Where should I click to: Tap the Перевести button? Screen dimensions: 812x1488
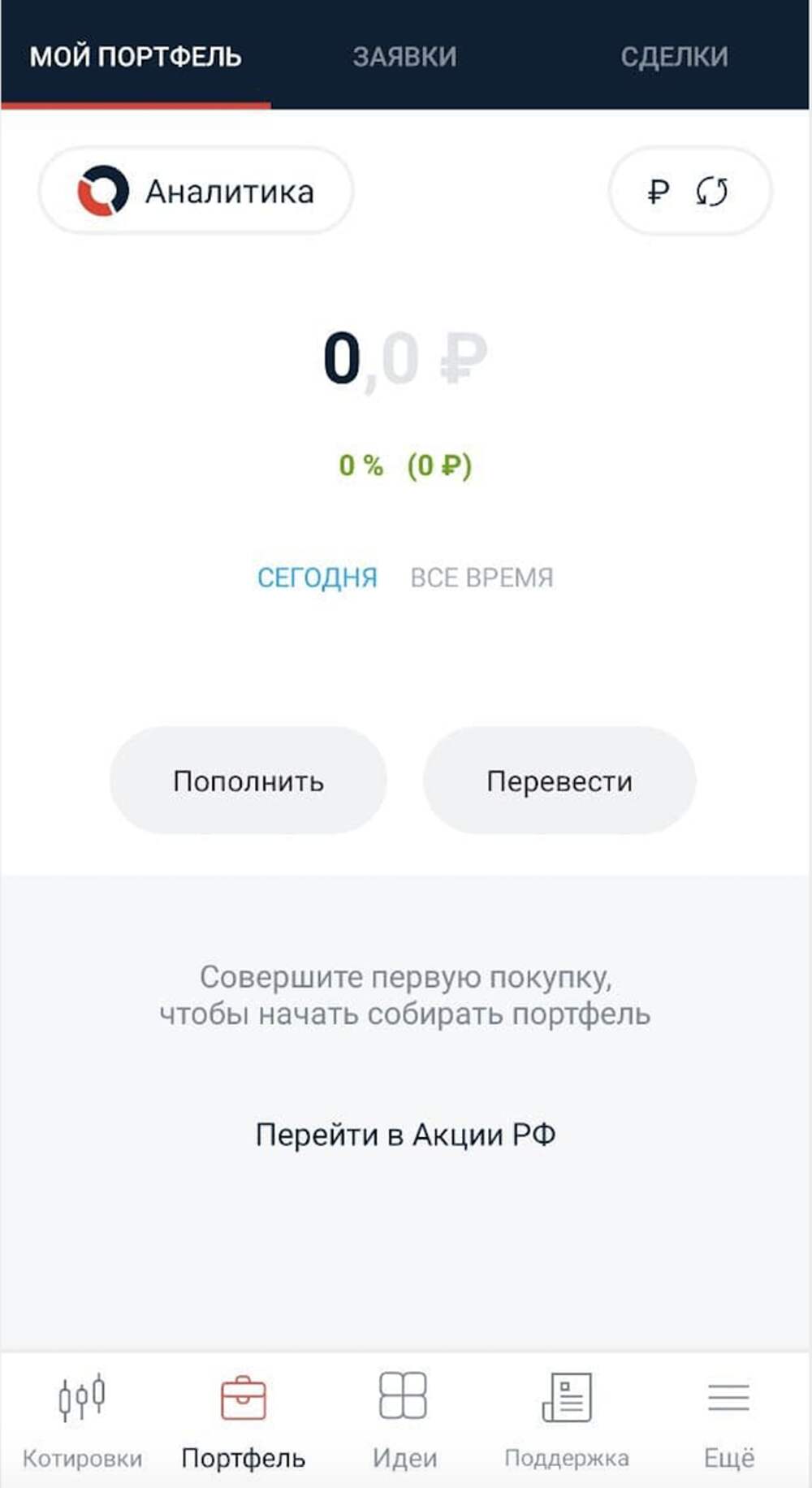tap(559, 781)
